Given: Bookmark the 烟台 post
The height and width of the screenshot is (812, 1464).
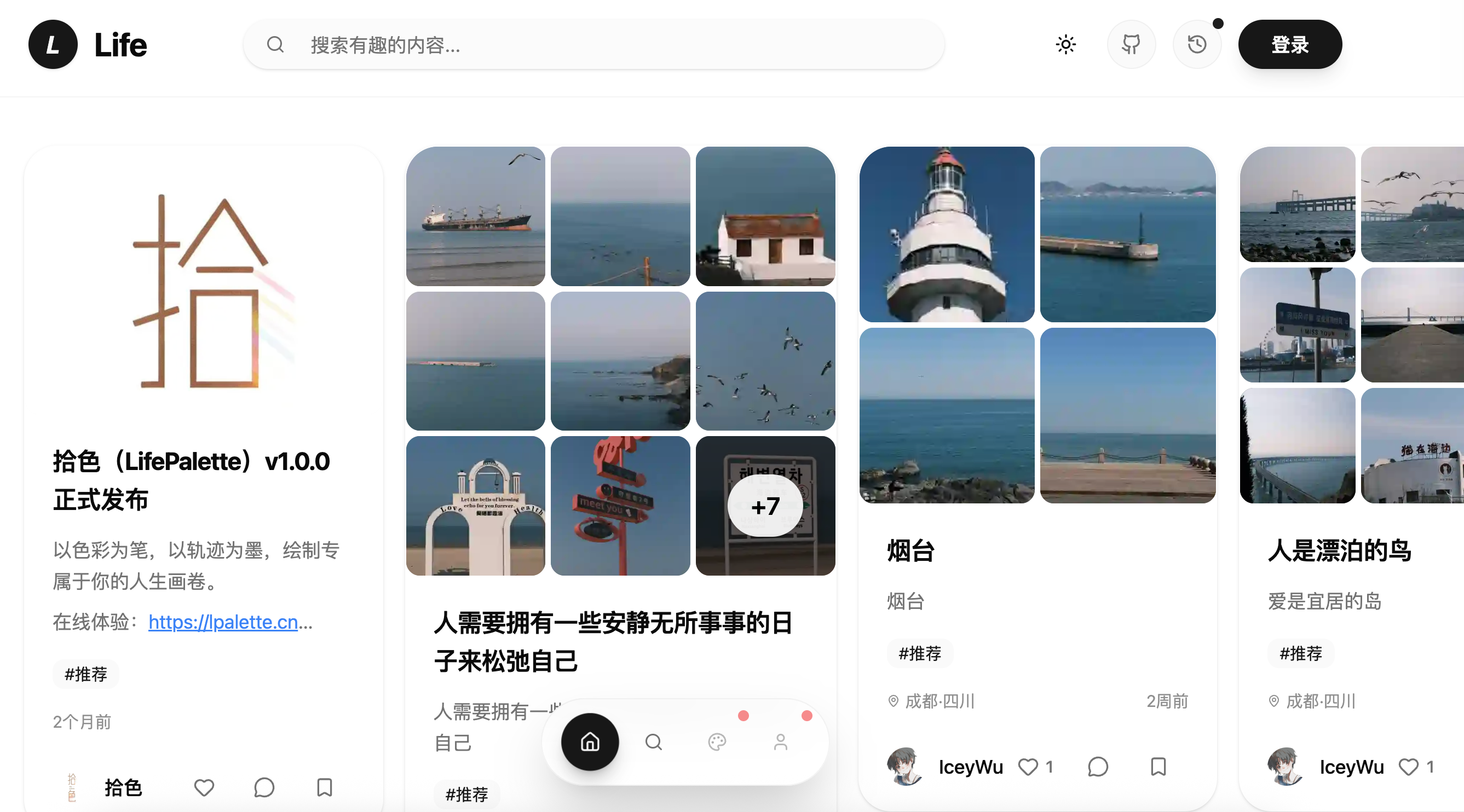Looking at the screenshot, I should (1158, 767).
